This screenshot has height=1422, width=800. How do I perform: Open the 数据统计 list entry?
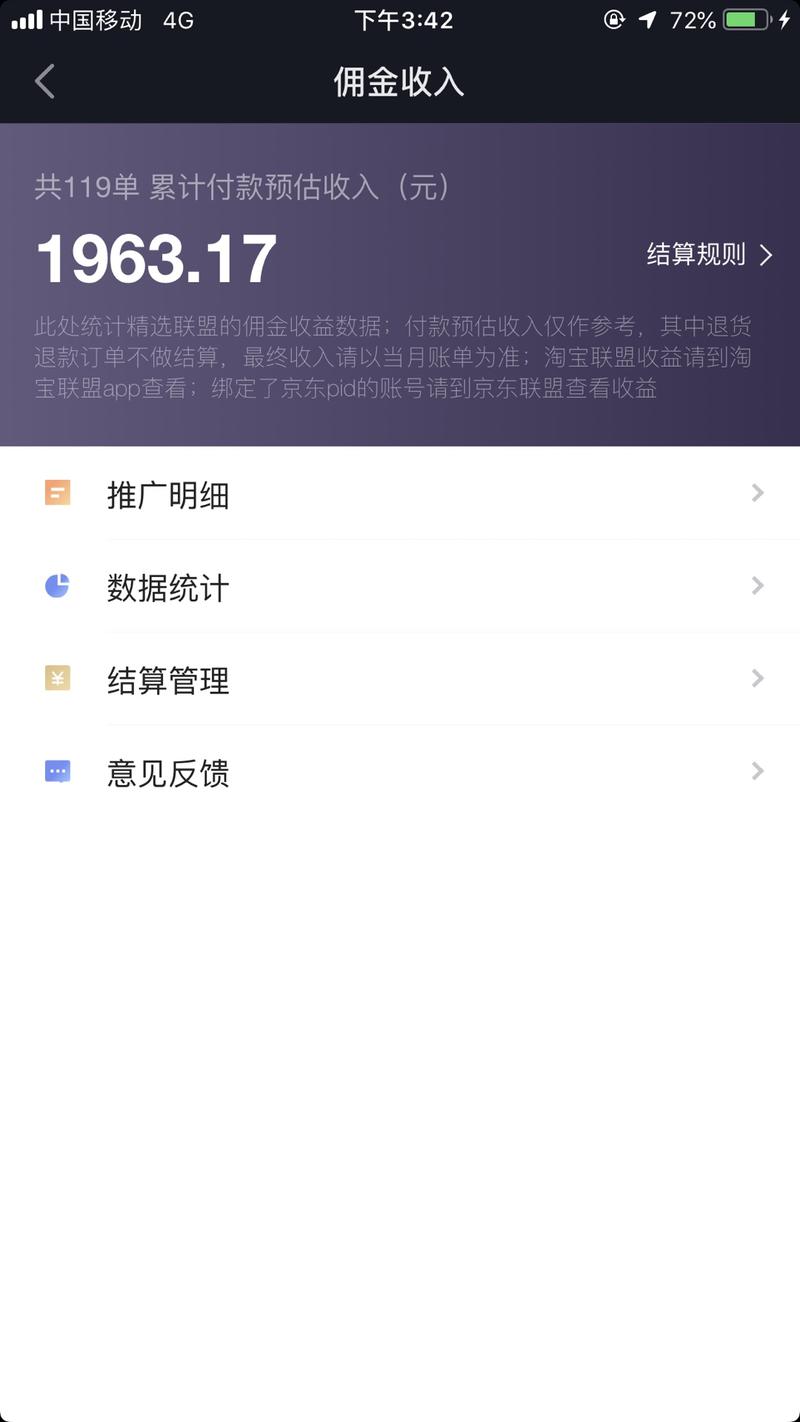[x=168, y=587]
